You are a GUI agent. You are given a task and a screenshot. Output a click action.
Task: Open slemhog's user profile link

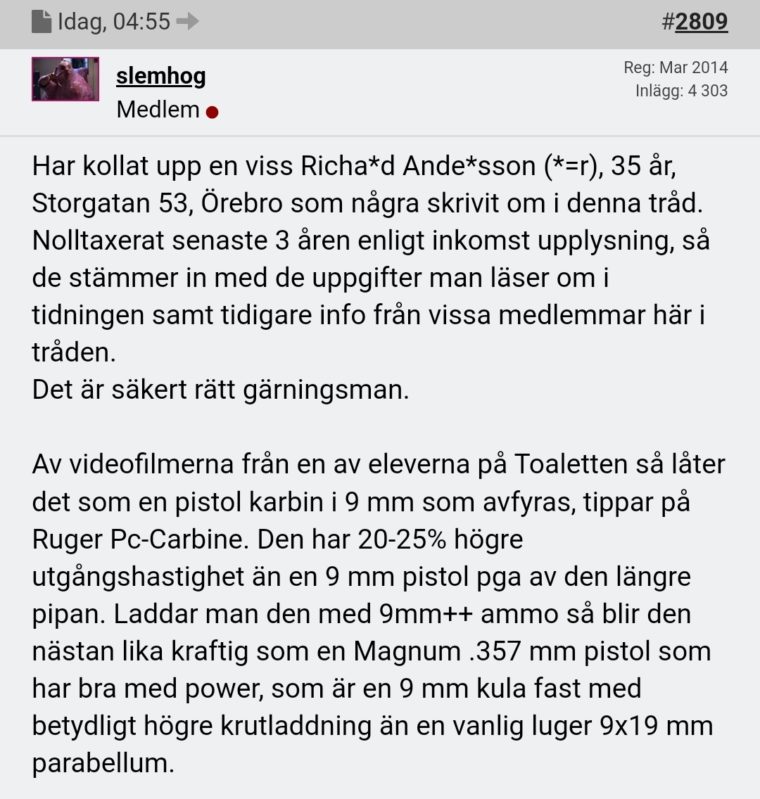pyautogui.click(x=161, y=76)
